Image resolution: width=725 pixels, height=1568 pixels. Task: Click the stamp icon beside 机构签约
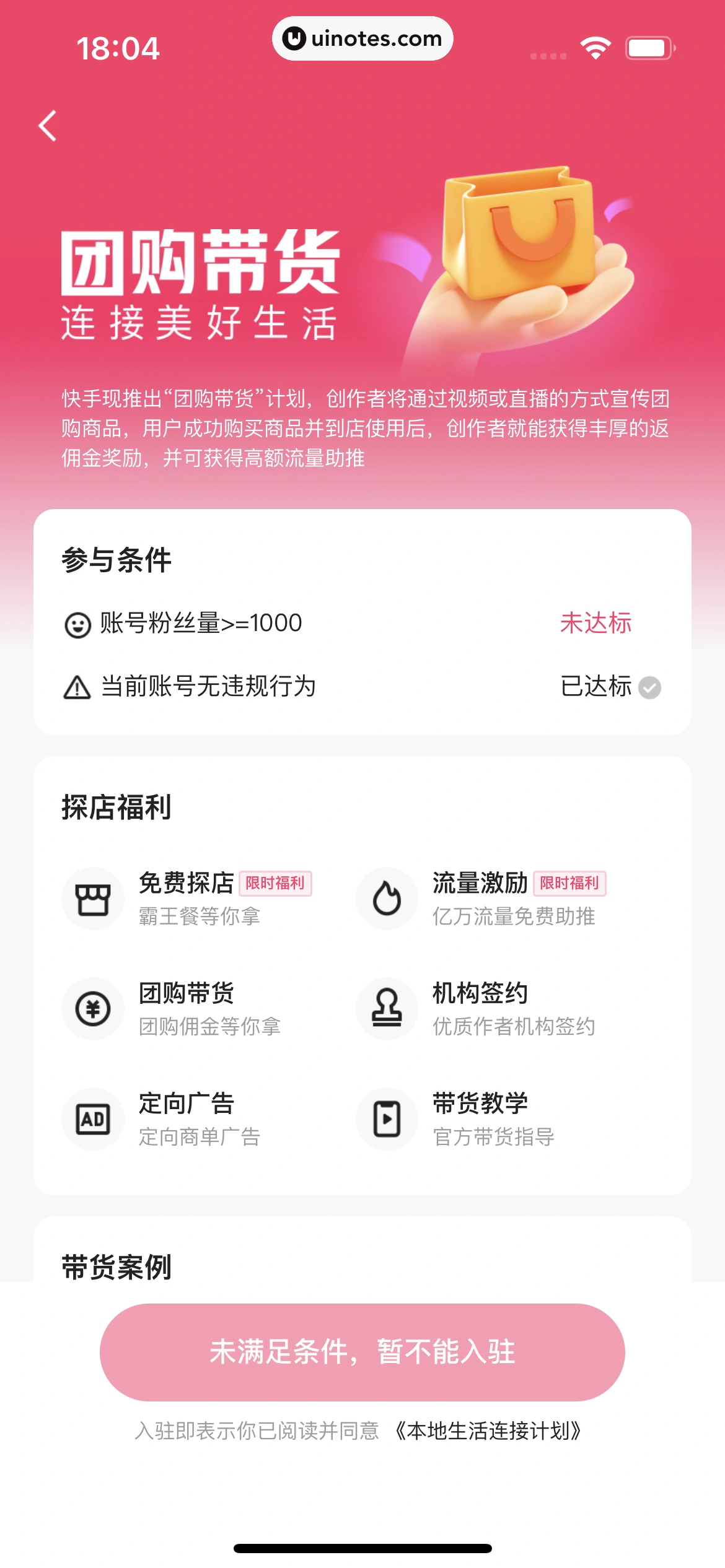pos(386,1009)
